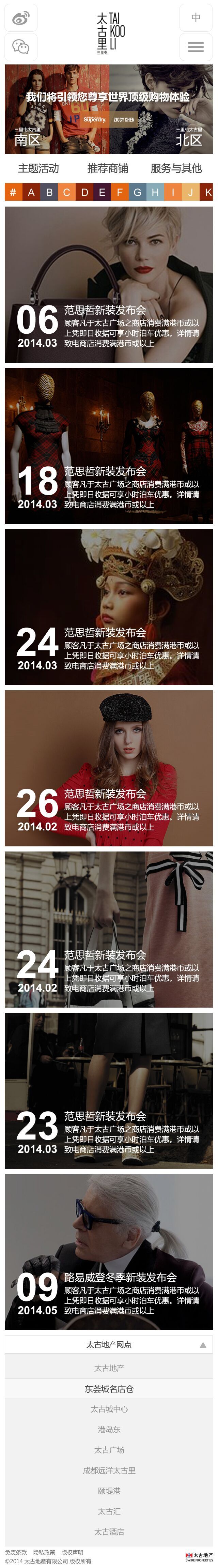Open the WeChat icon
Screen dimensions: 218x1568
(x=21, y=47)
